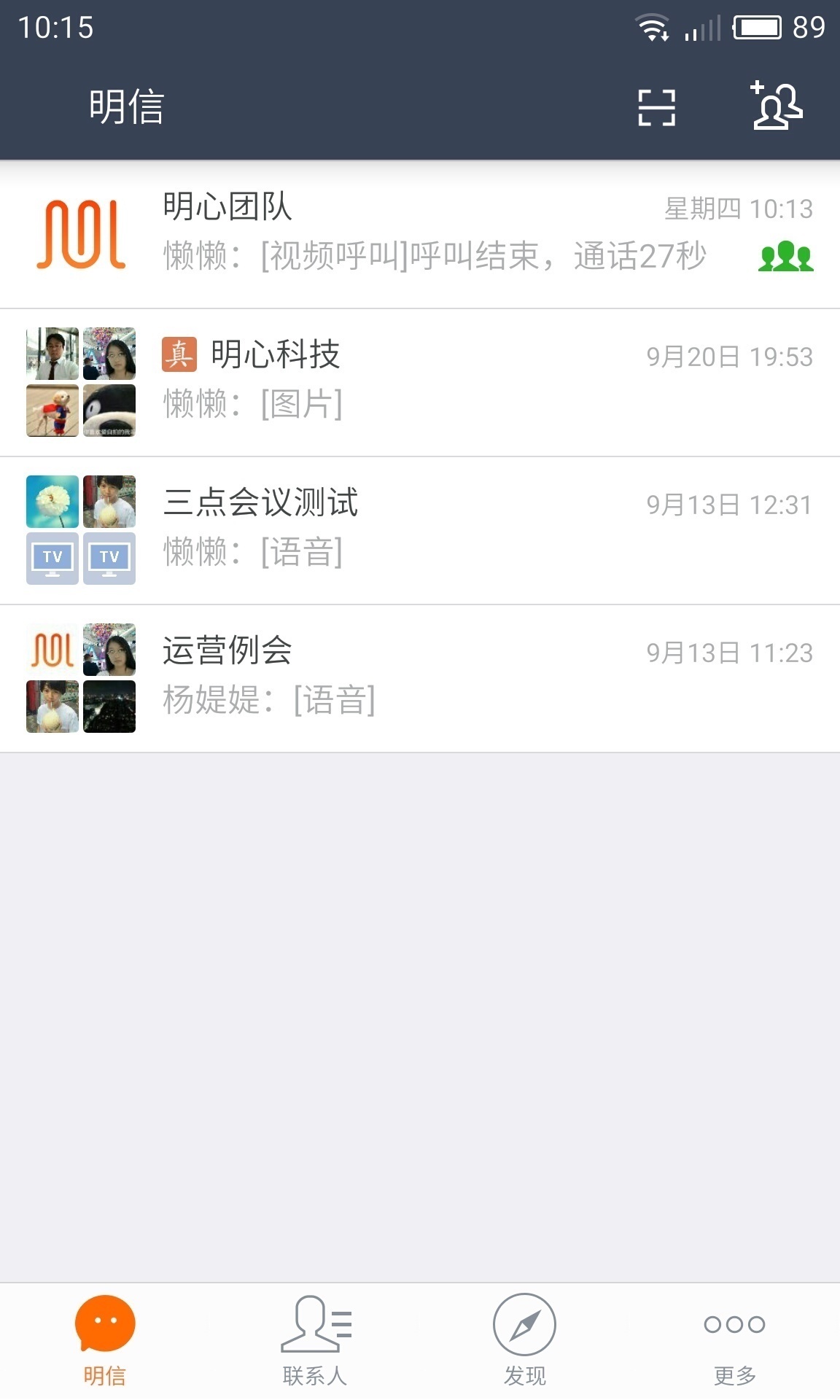Switch to the 更多 tab

[734, 1340]
